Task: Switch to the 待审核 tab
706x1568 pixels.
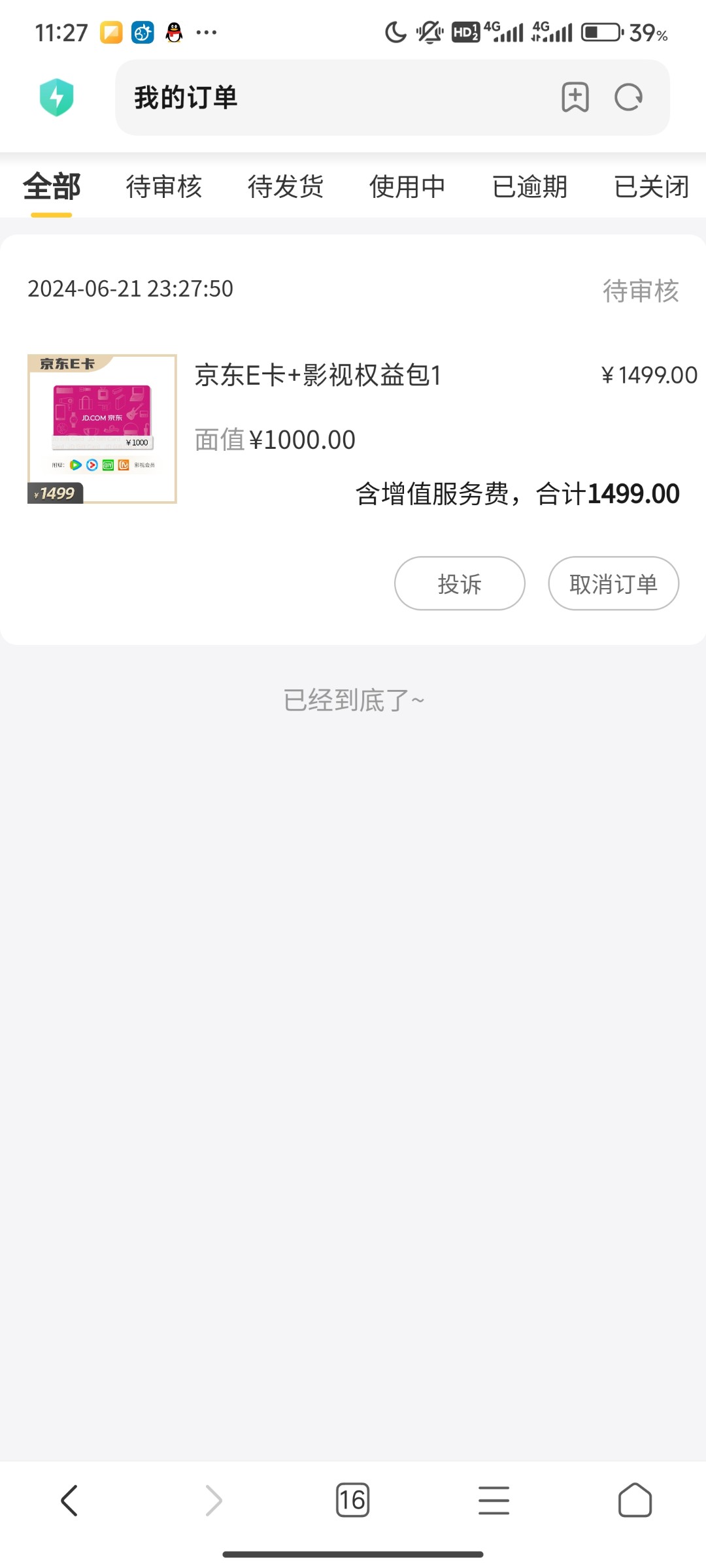Action: coord(164,187)
